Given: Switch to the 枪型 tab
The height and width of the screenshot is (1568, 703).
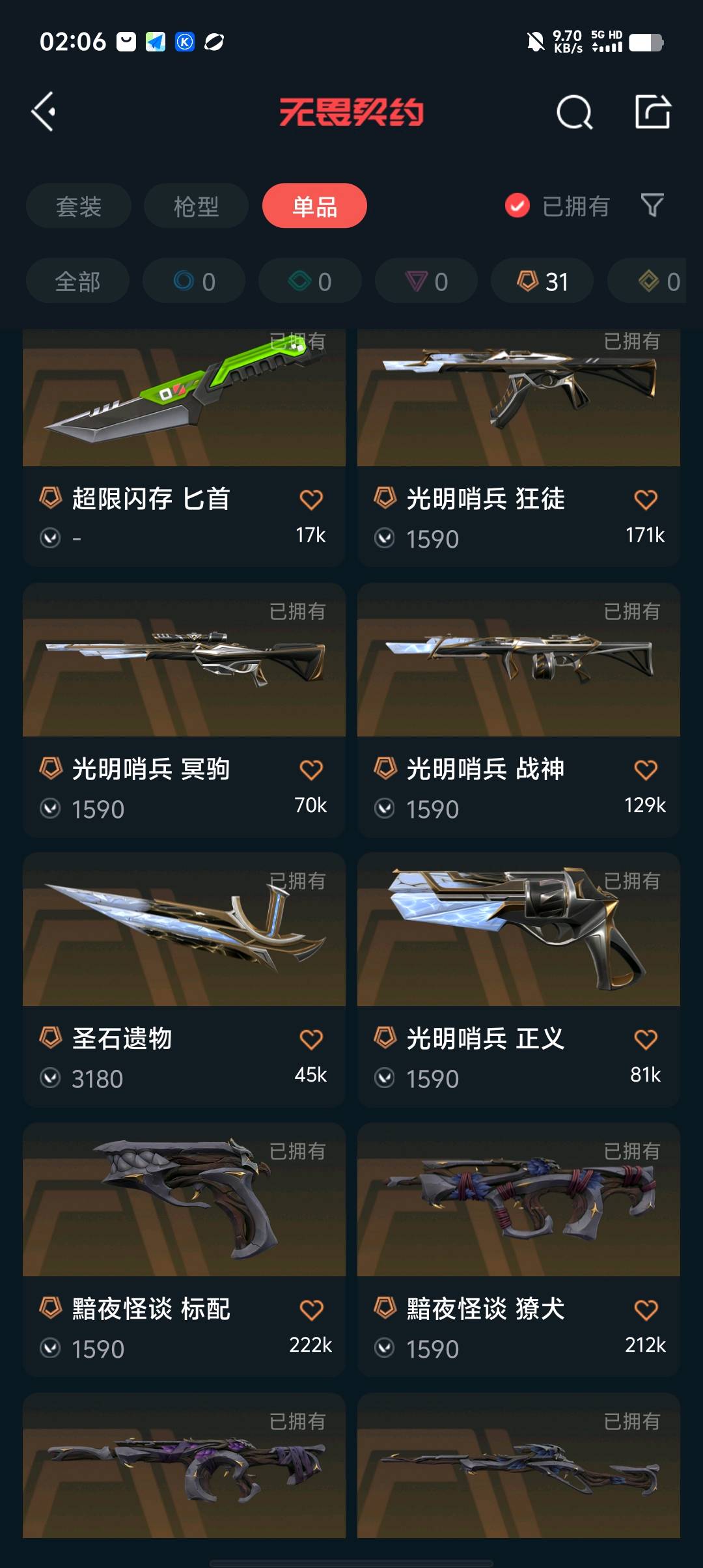Looking at the screenshot, I should click(x=196, y=206).
